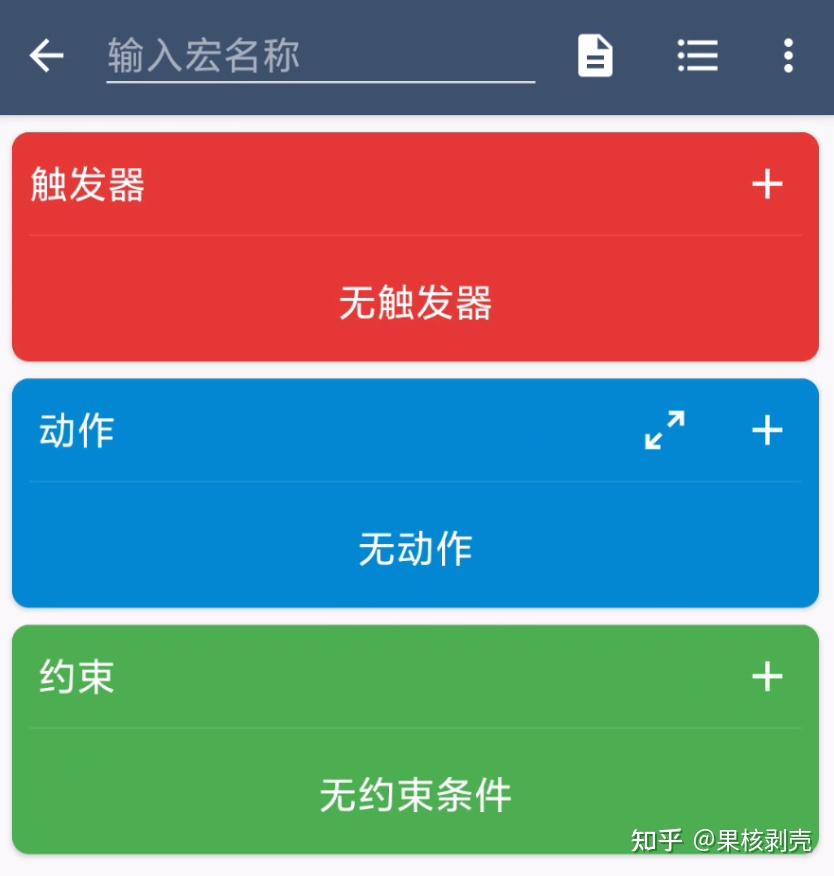Screen dimensions: 834x876
Task: Open the list view icon in toolbar
Action: pyautogui.click(x=697, y=56)
